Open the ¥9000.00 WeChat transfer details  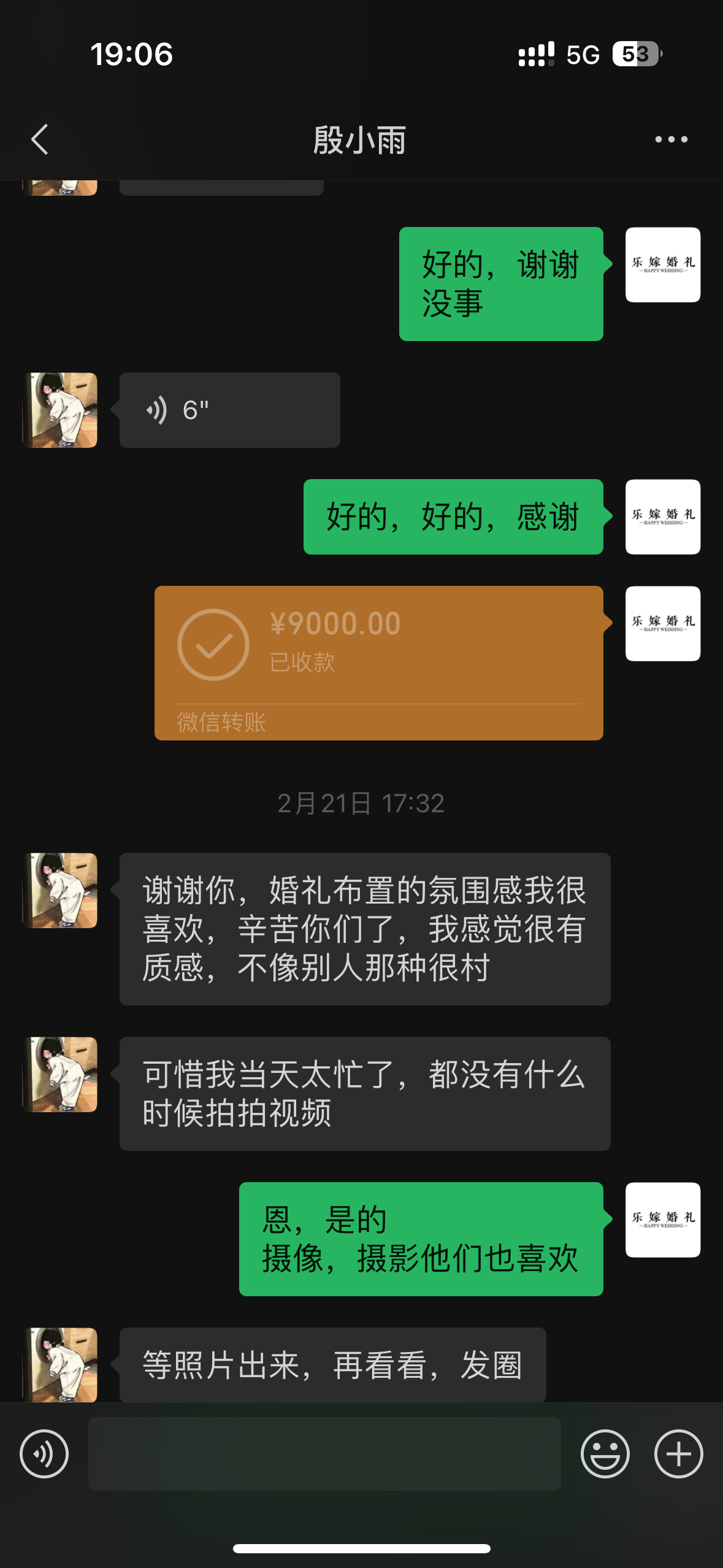tap(379, 663)
